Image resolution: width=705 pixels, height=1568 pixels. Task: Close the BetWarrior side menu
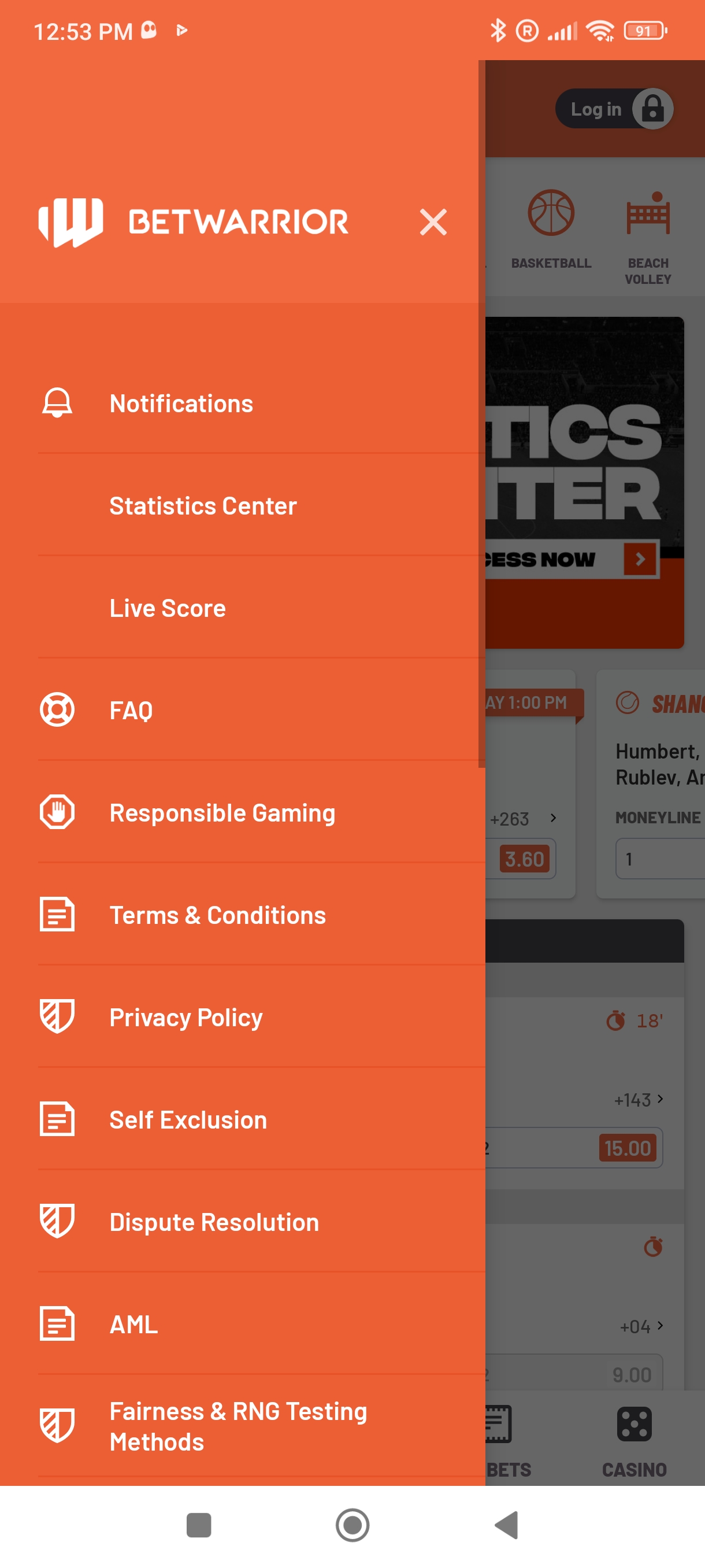(432, 221)
